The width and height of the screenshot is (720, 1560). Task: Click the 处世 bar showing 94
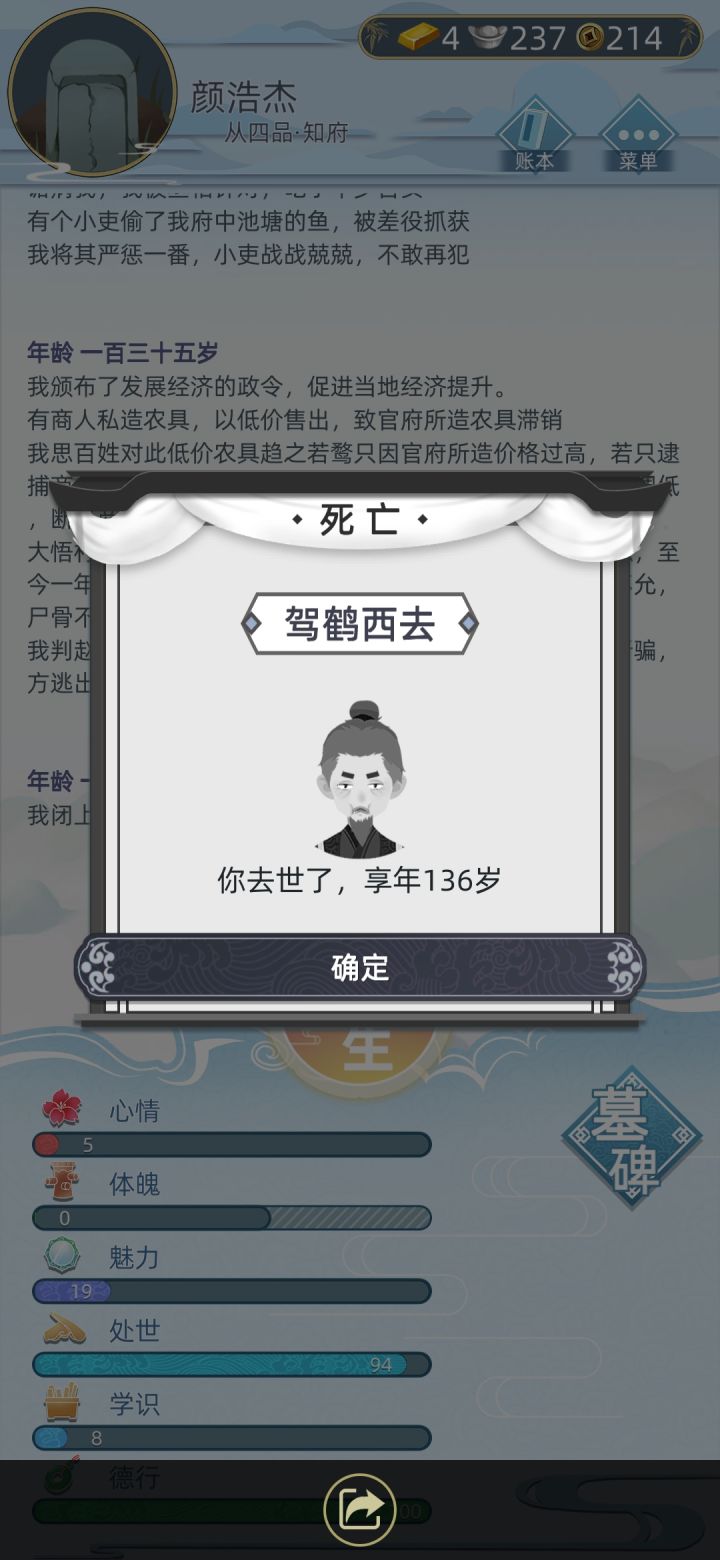coord(230,1365)
